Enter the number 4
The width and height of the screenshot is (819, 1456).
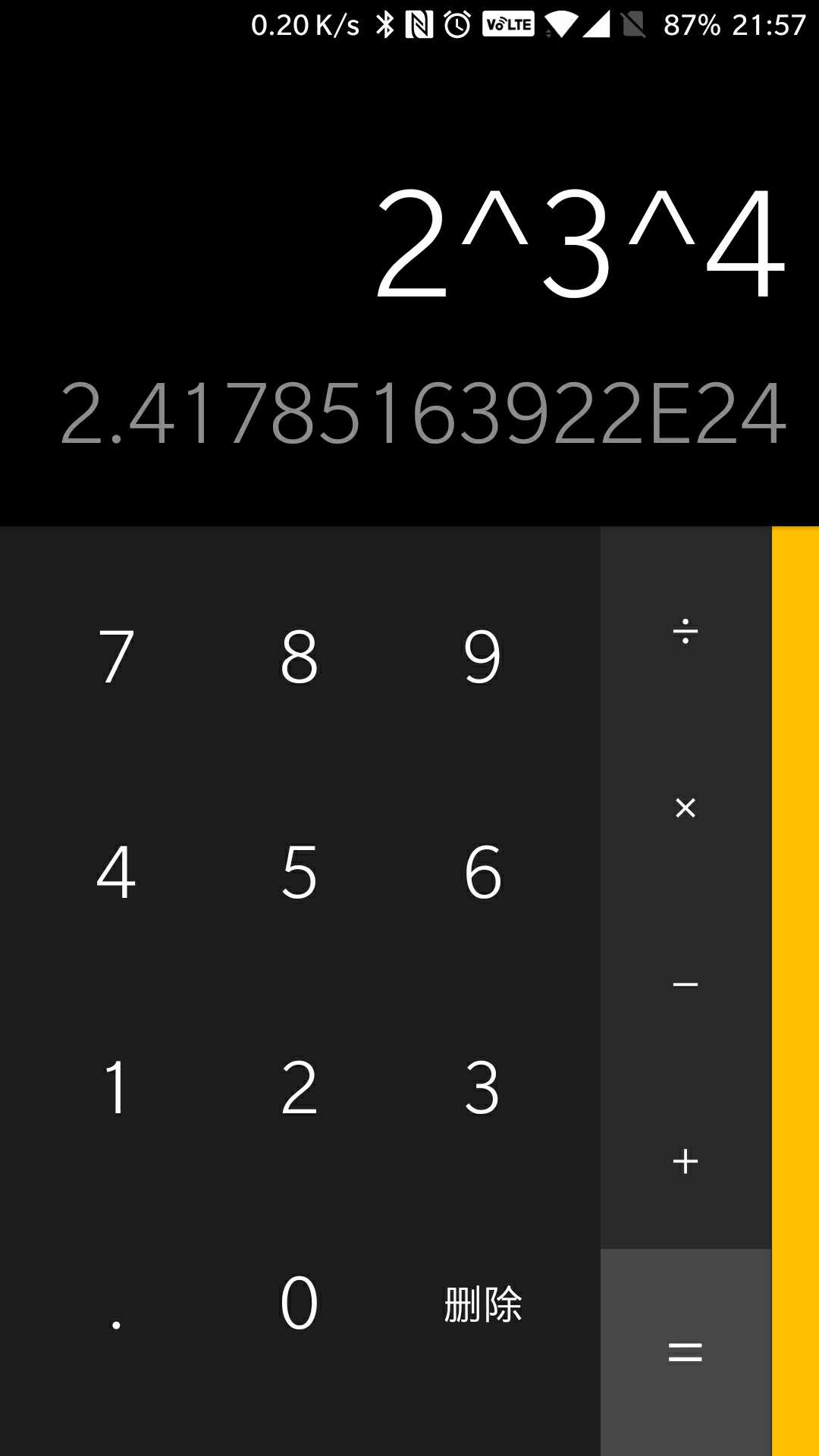[116, 872]
